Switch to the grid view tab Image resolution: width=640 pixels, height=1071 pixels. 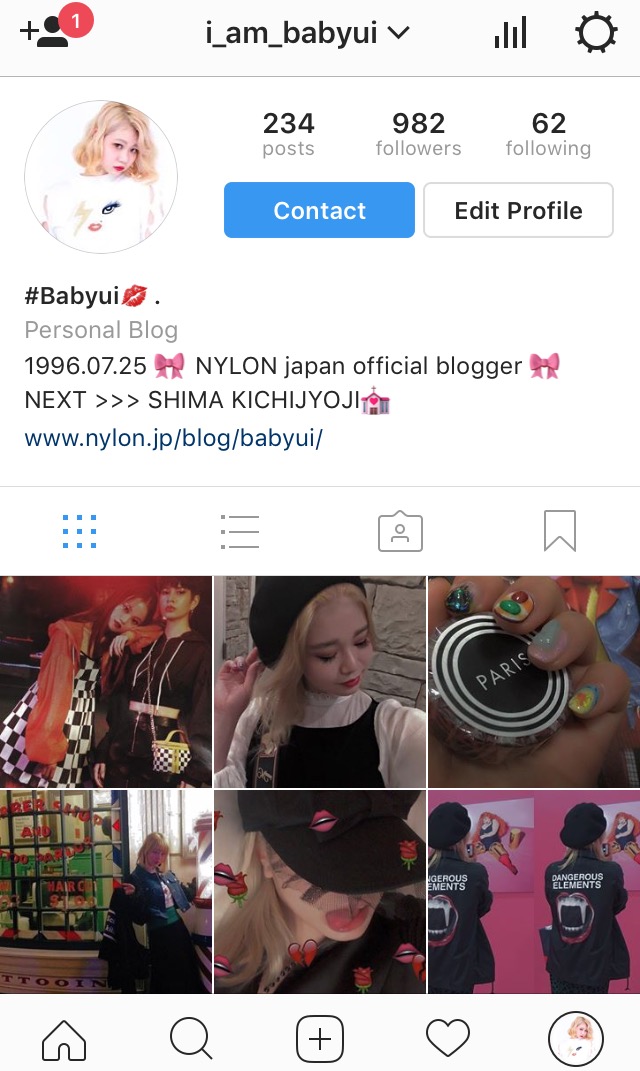(x=79, y=531)
